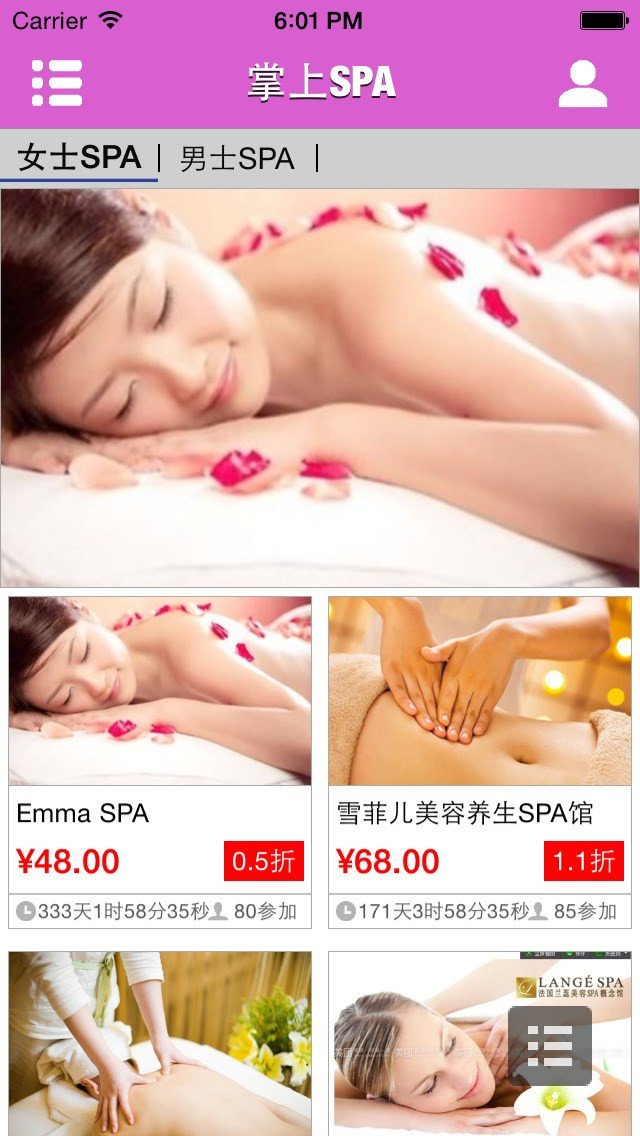
Task: Switch to the 男士SPA tab
Action: (237, 158)
